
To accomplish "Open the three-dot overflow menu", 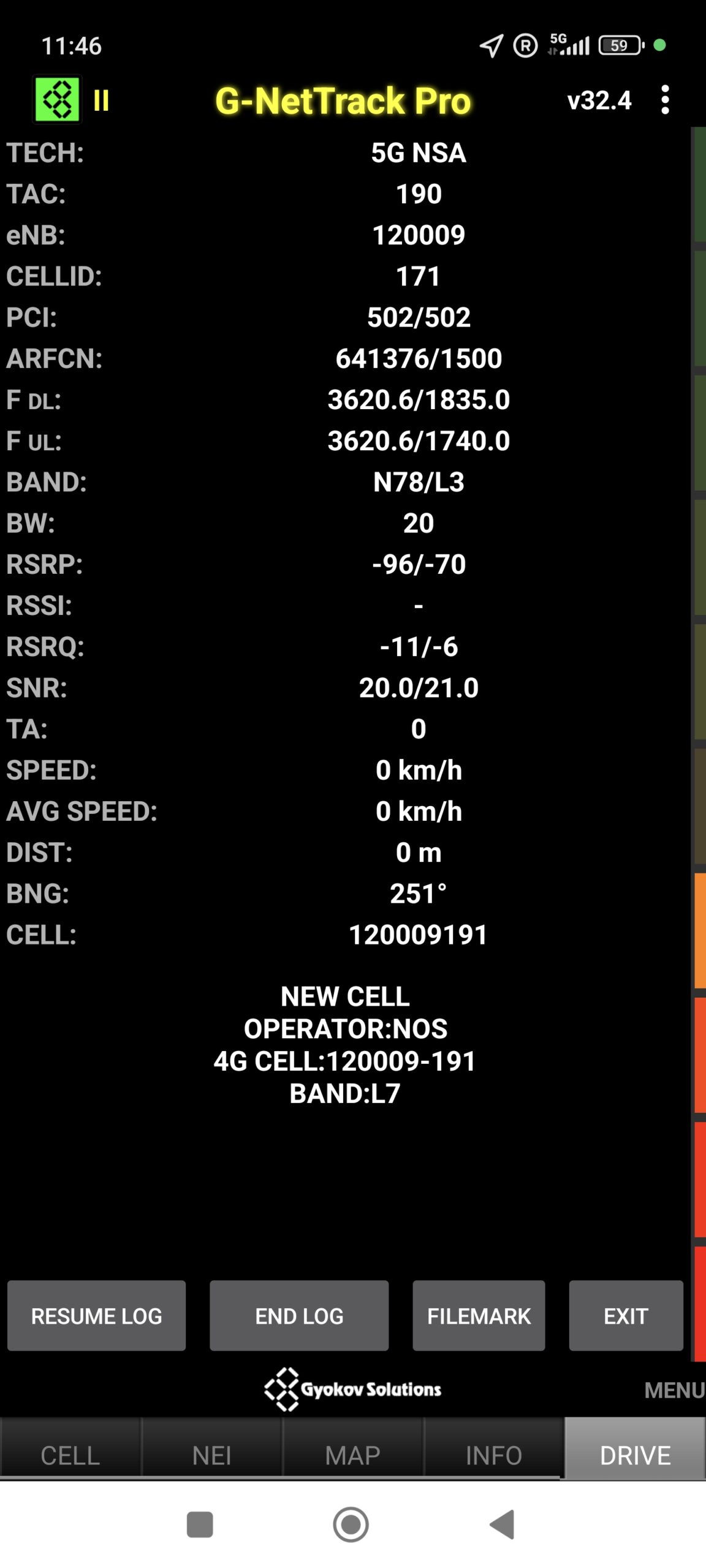I will click(665, 100).
